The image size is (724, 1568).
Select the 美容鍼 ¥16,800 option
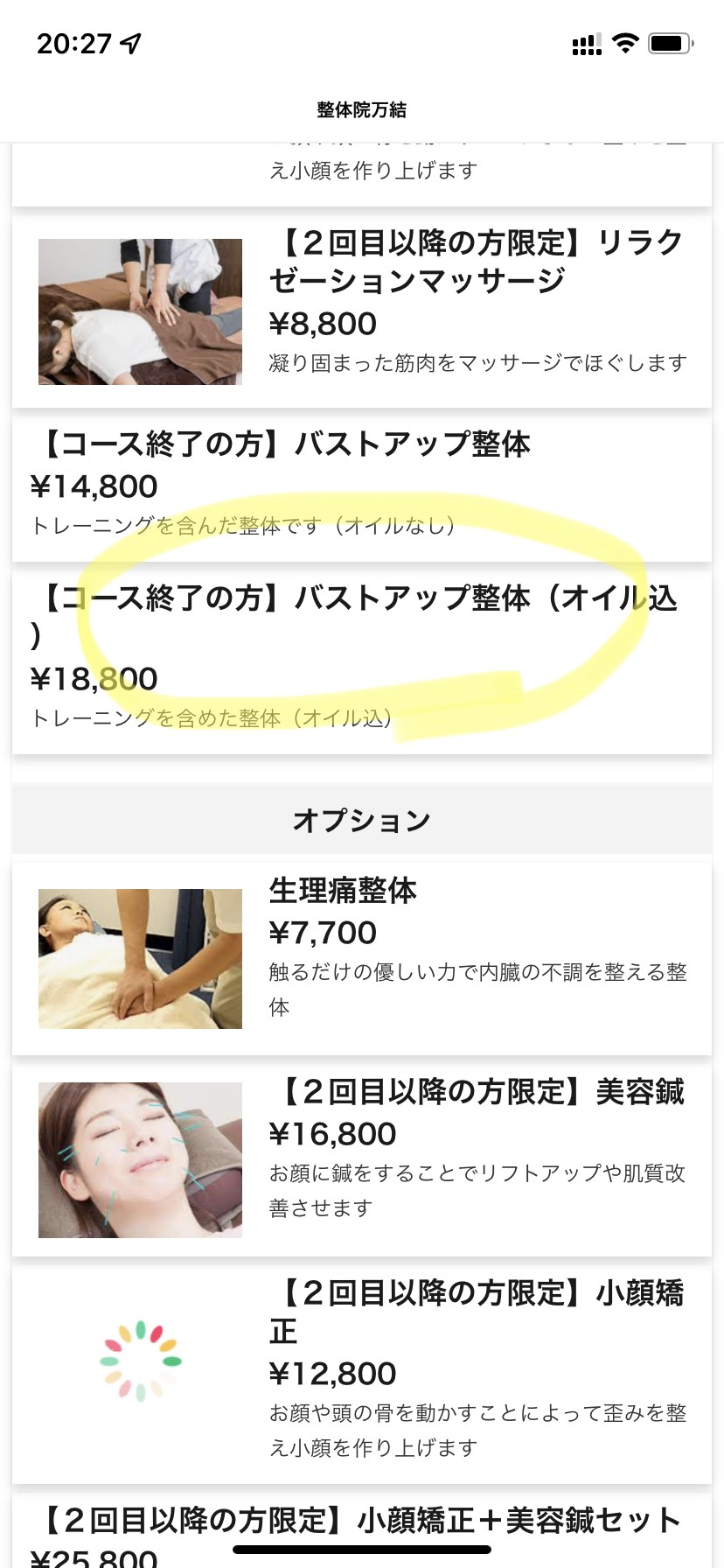[362, 1160]
